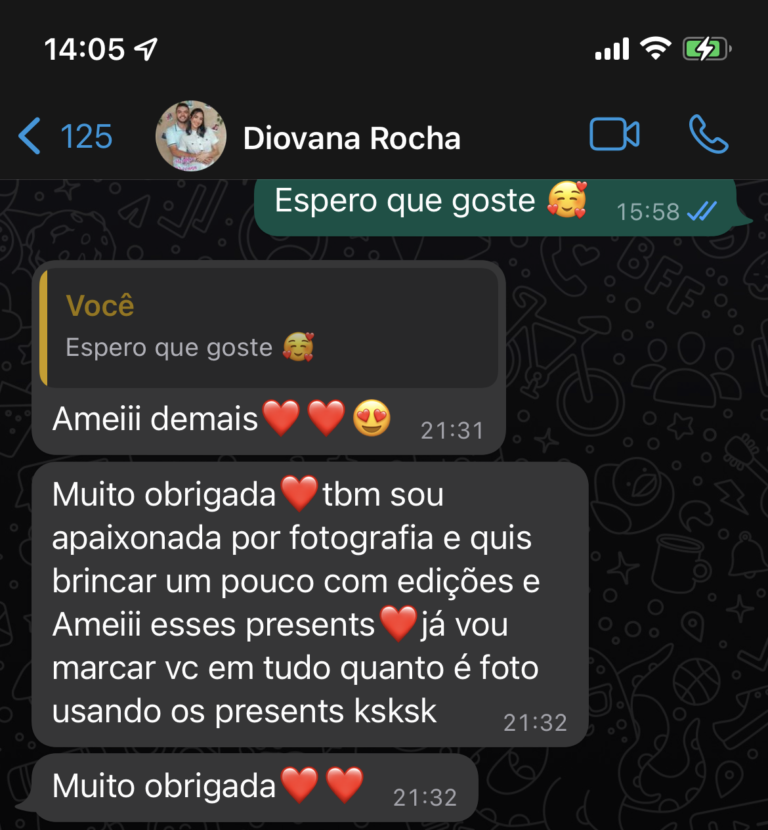The height and width of the screenshot is (830, 768).
Task: Jump to quoted message 'Espero que goste'
Action: click(268, 326)
